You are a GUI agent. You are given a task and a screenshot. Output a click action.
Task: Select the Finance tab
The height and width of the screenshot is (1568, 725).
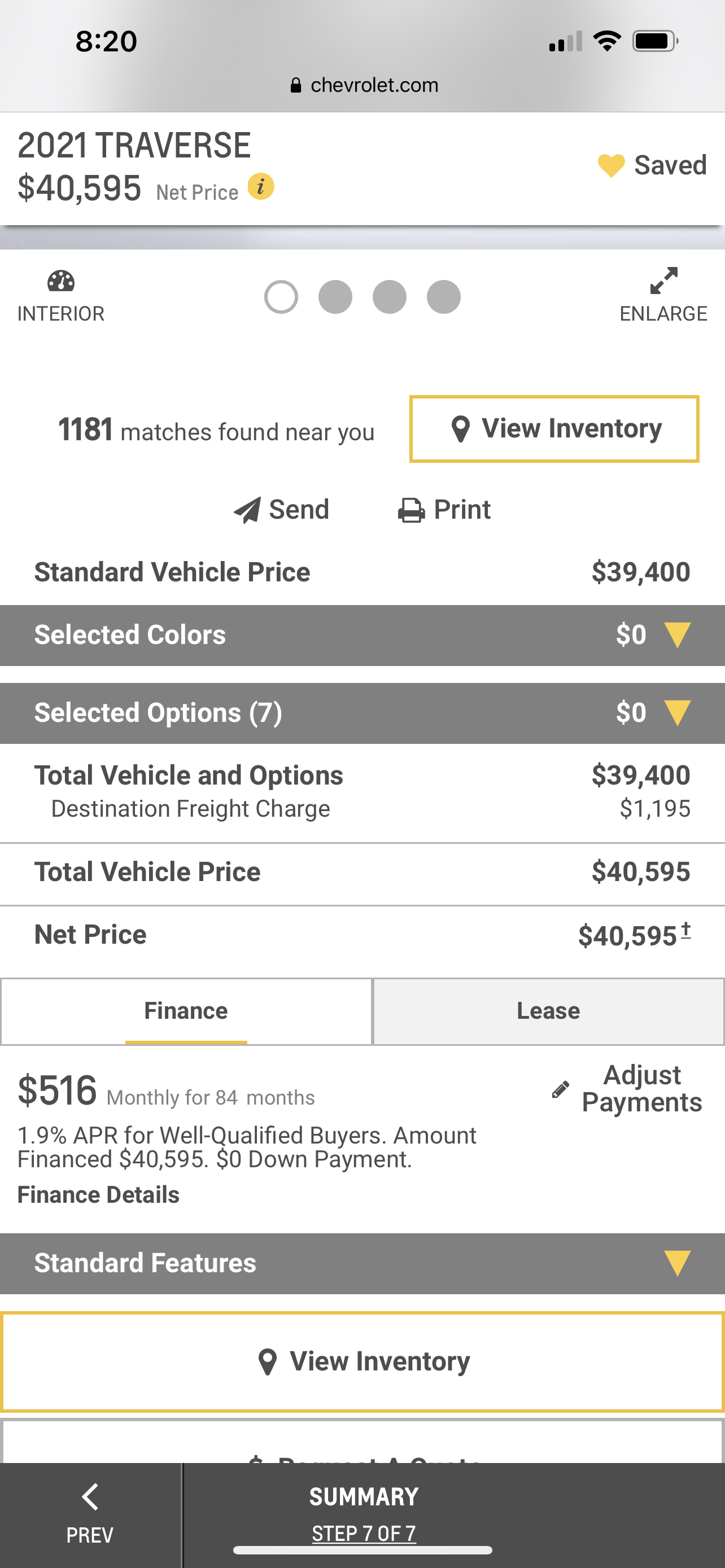(x=186, y=1011)
